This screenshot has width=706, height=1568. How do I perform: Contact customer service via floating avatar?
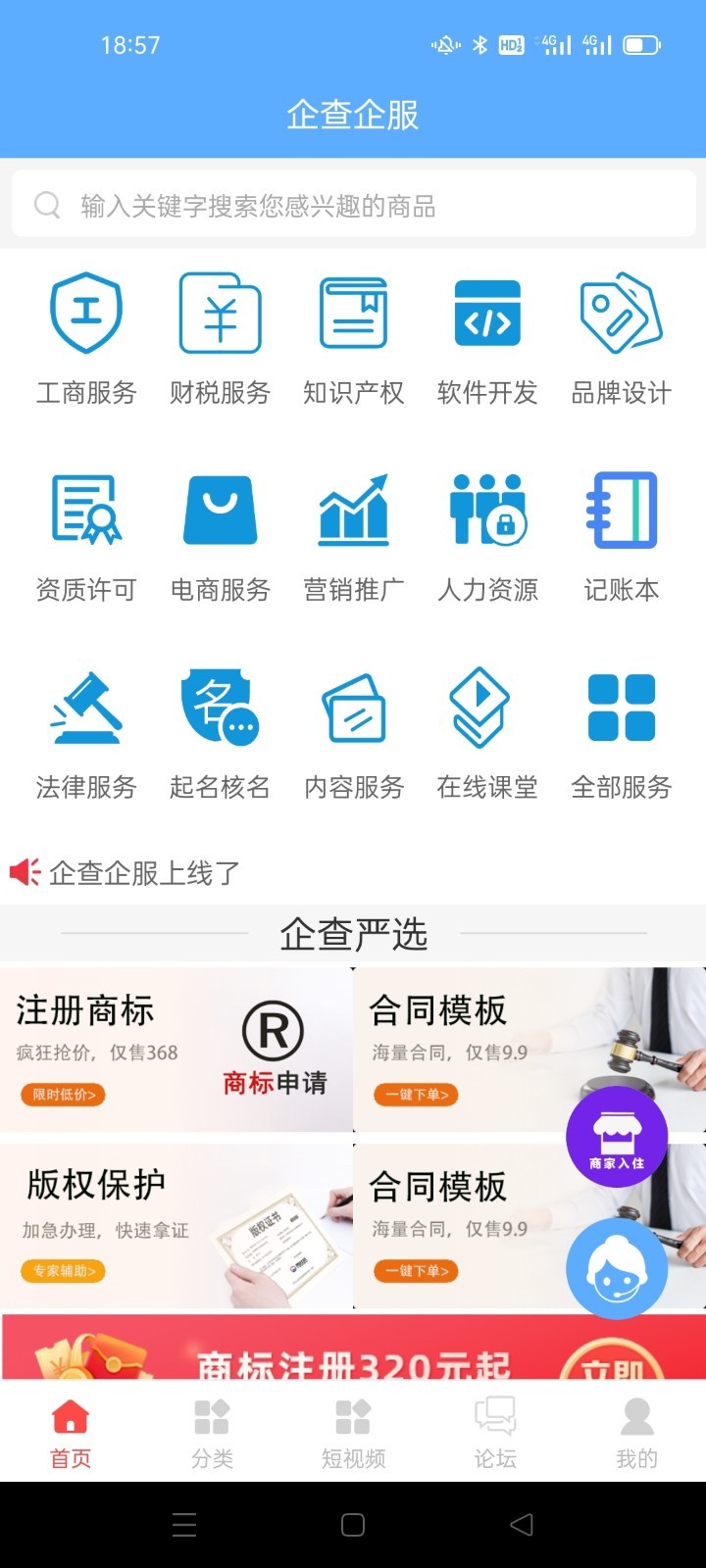coord(617,1268)
